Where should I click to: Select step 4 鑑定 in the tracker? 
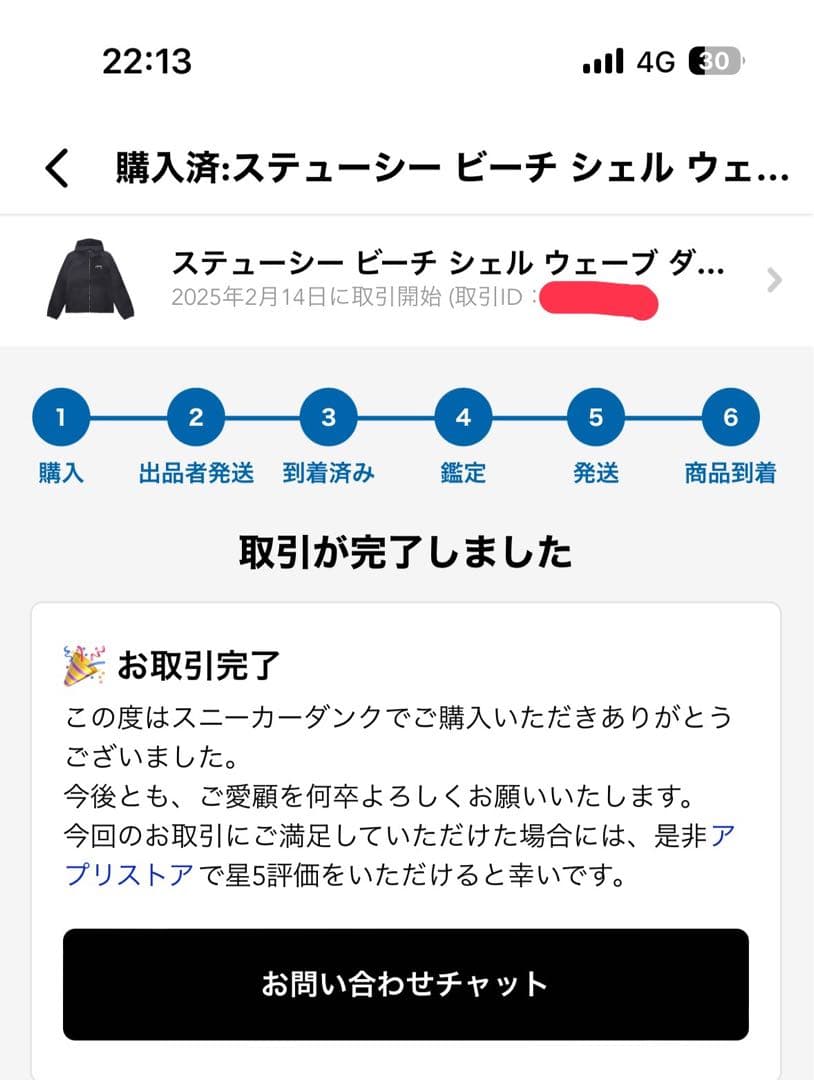pos(462,420)
